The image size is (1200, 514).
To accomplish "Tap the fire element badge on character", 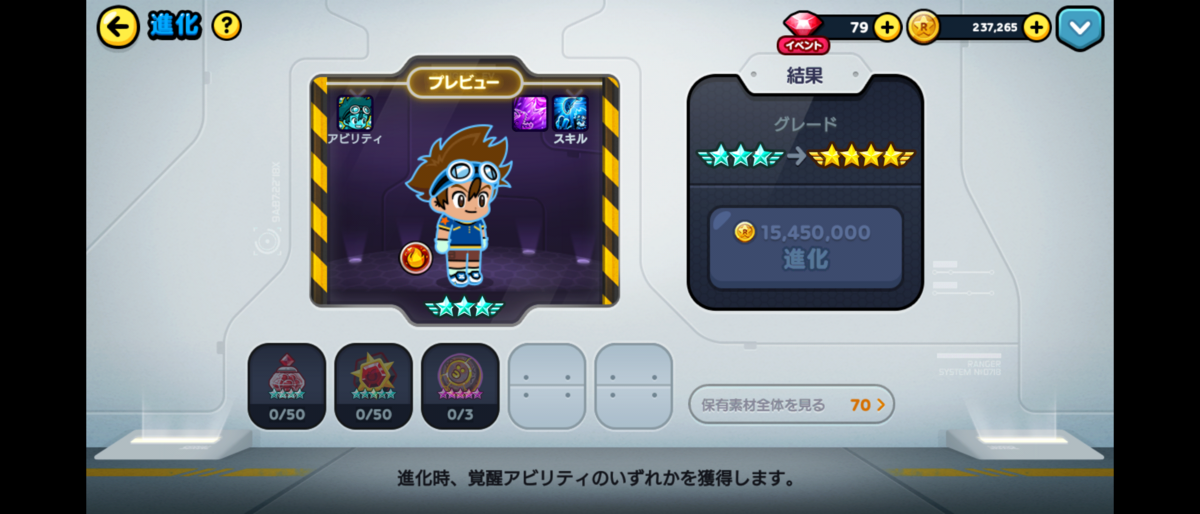I will point(416,258).
